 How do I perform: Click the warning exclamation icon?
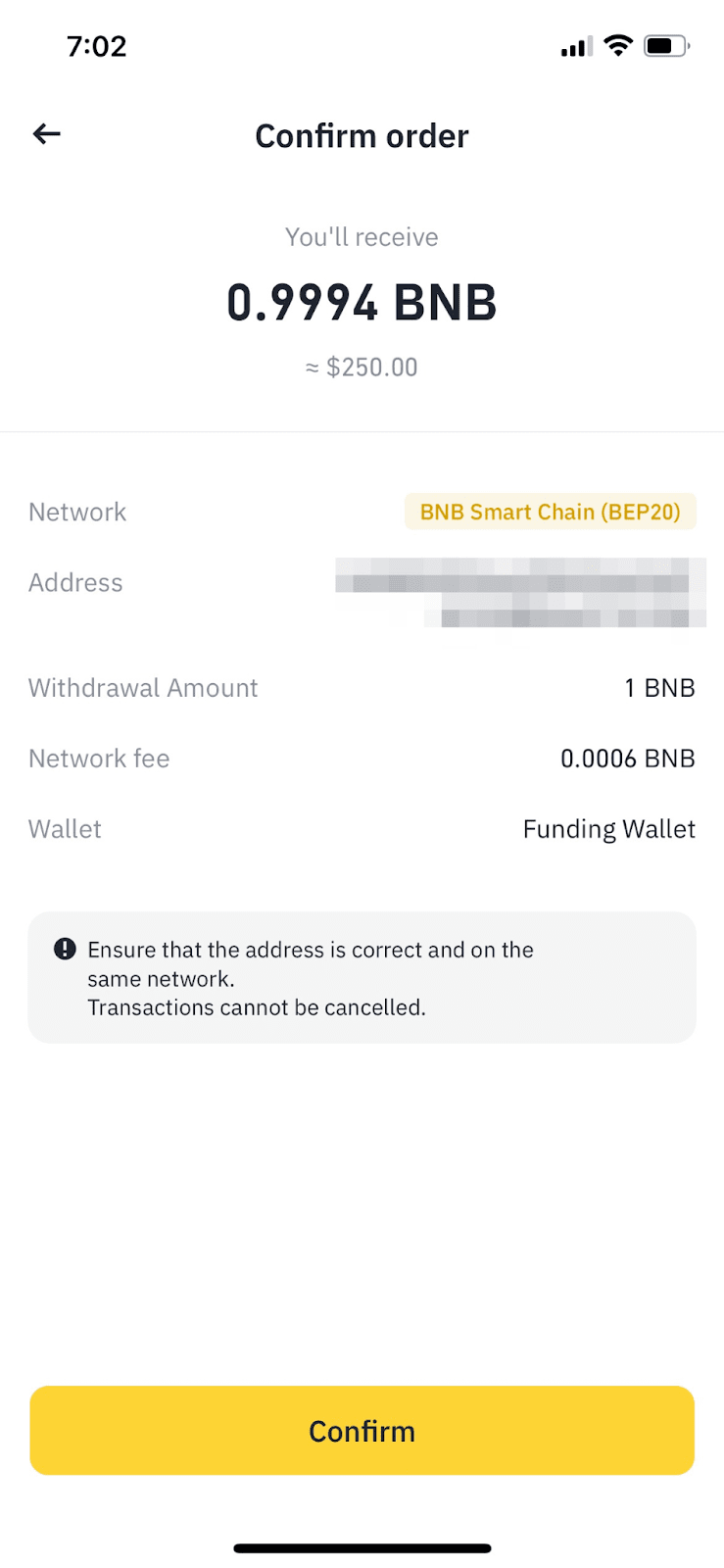[x=65, y=948]
